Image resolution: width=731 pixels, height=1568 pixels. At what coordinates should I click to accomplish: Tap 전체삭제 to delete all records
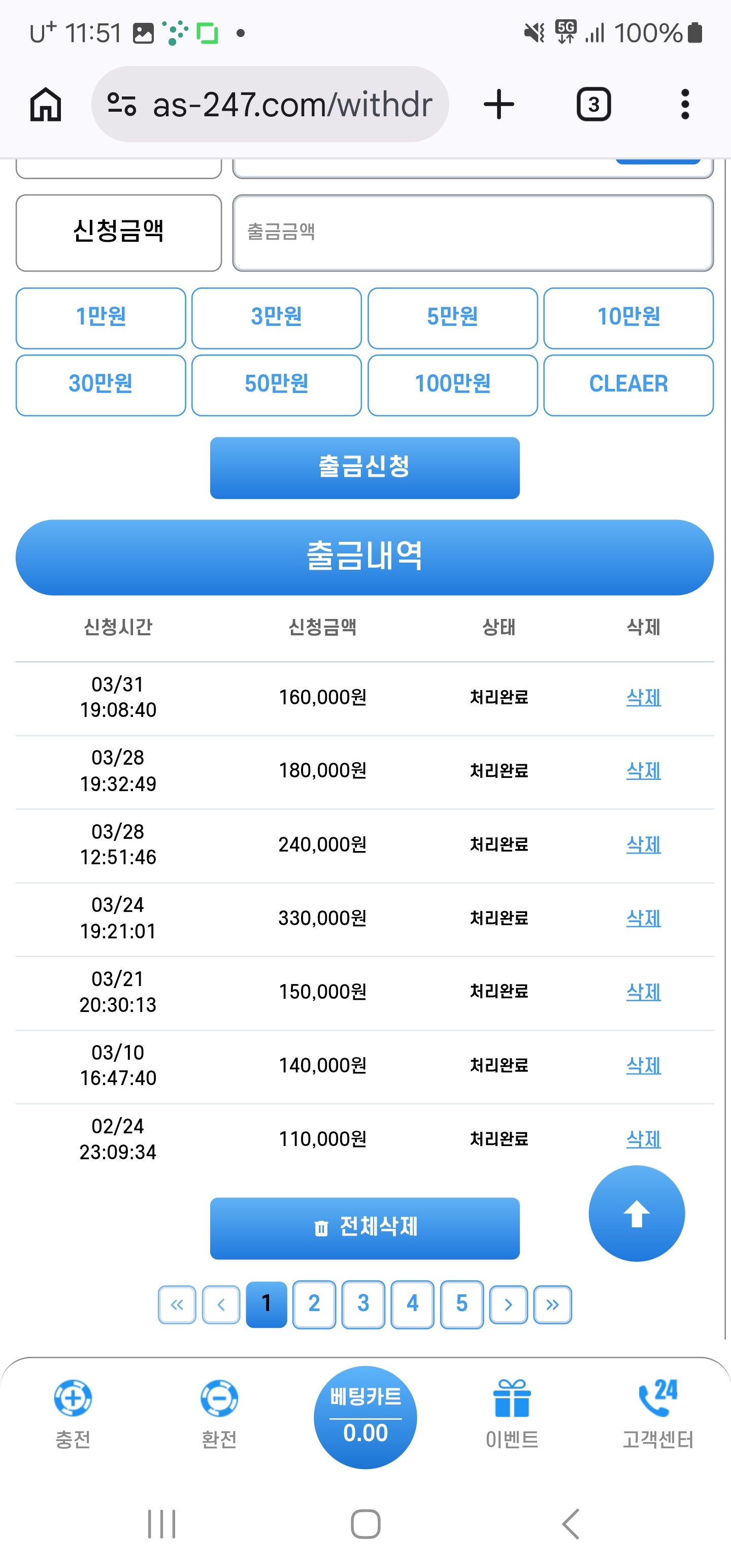pos(364,1228)
